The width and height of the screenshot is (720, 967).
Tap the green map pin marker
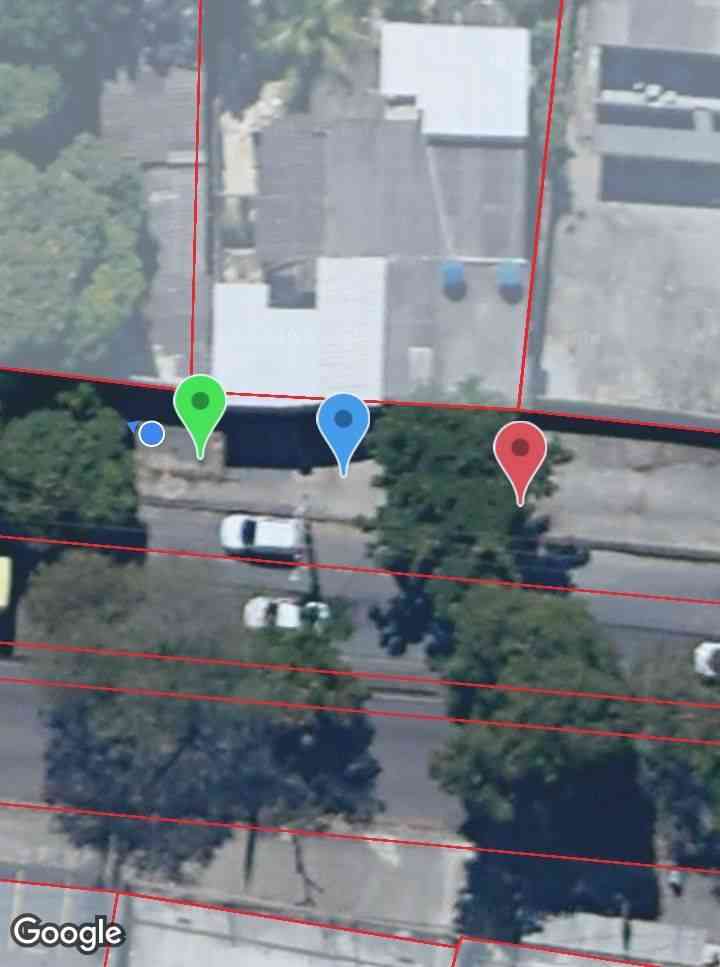click(x=200, y=405)
